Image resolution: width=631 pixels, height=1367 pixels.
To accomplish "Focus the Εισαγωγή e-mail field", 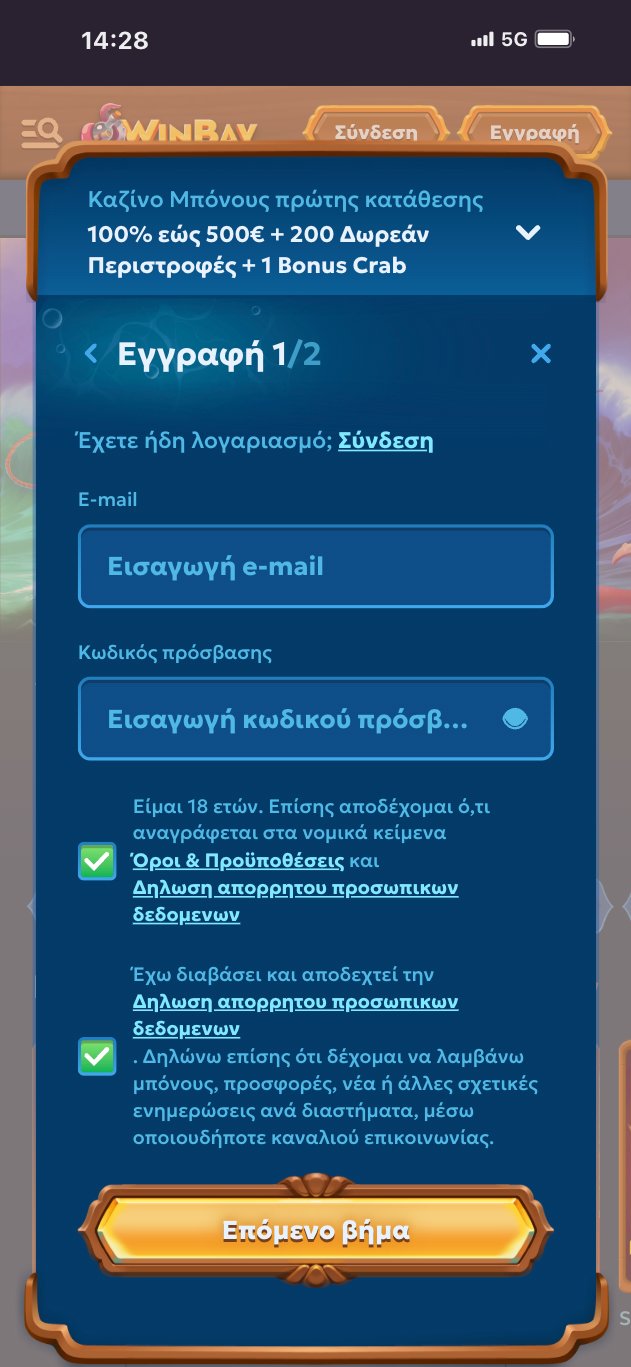I will [x=315, y=567].
